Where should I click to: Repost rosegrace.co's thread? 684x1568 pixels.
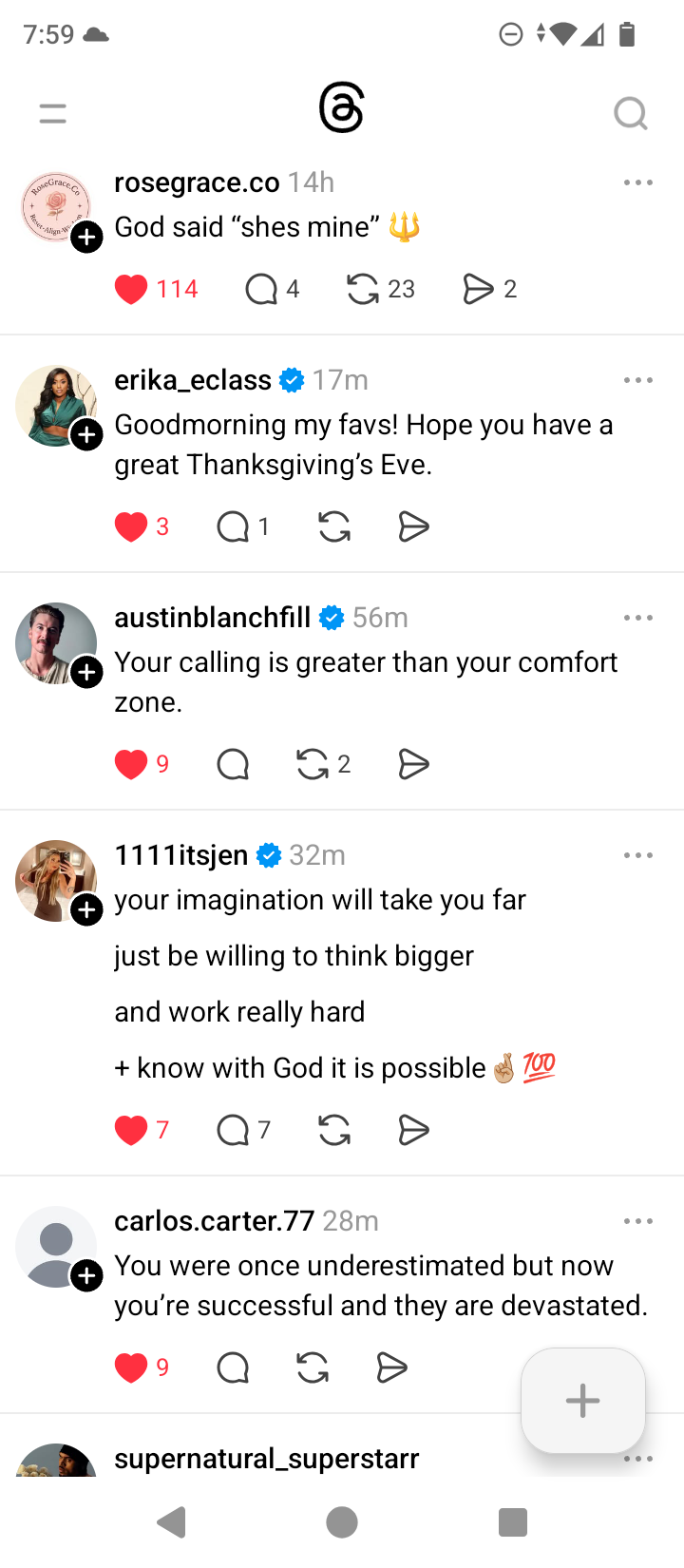coord(363,289)
